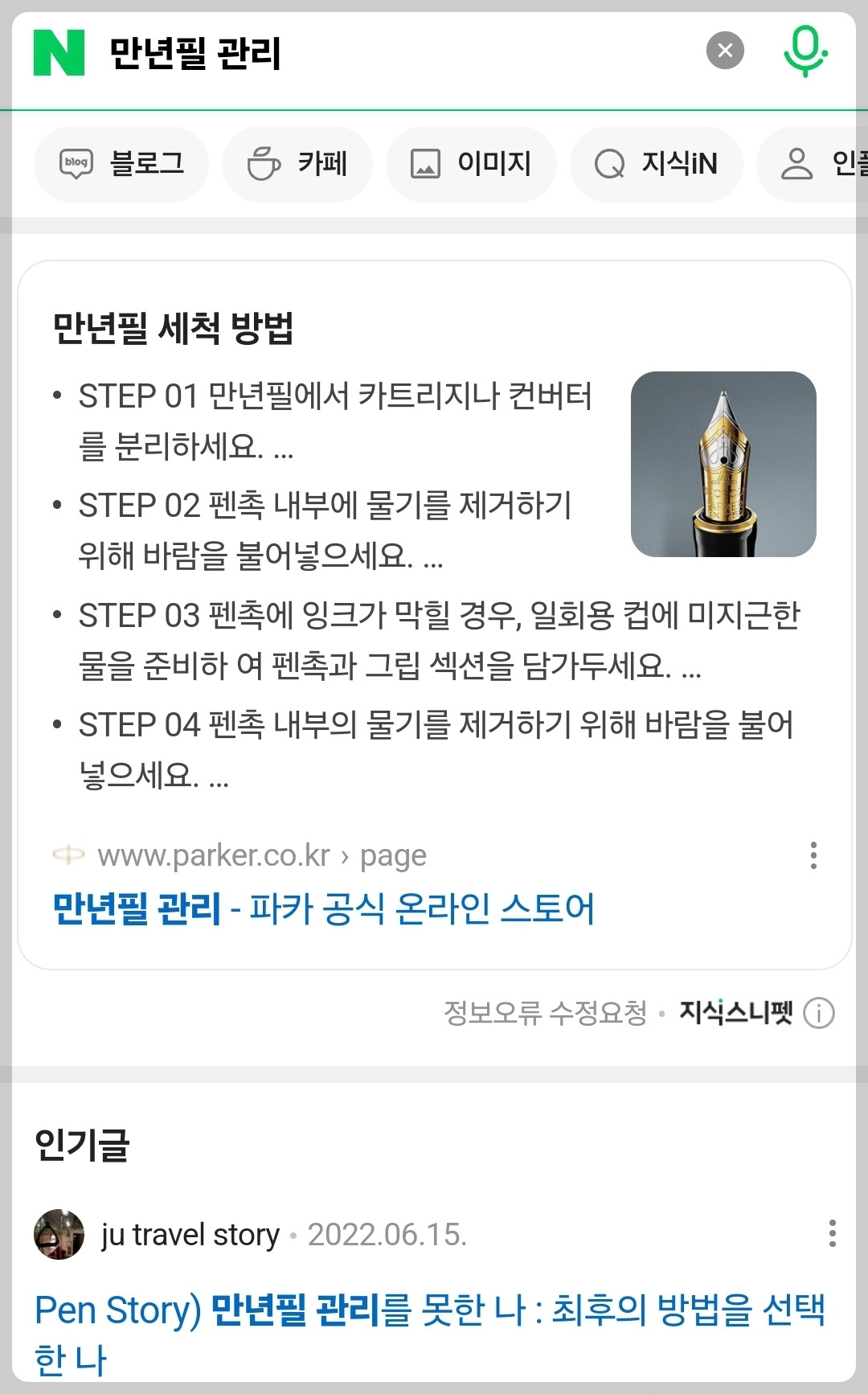
Task: Clear the search field with the X button
Action: pyautogui.click(x=726, y=51)
